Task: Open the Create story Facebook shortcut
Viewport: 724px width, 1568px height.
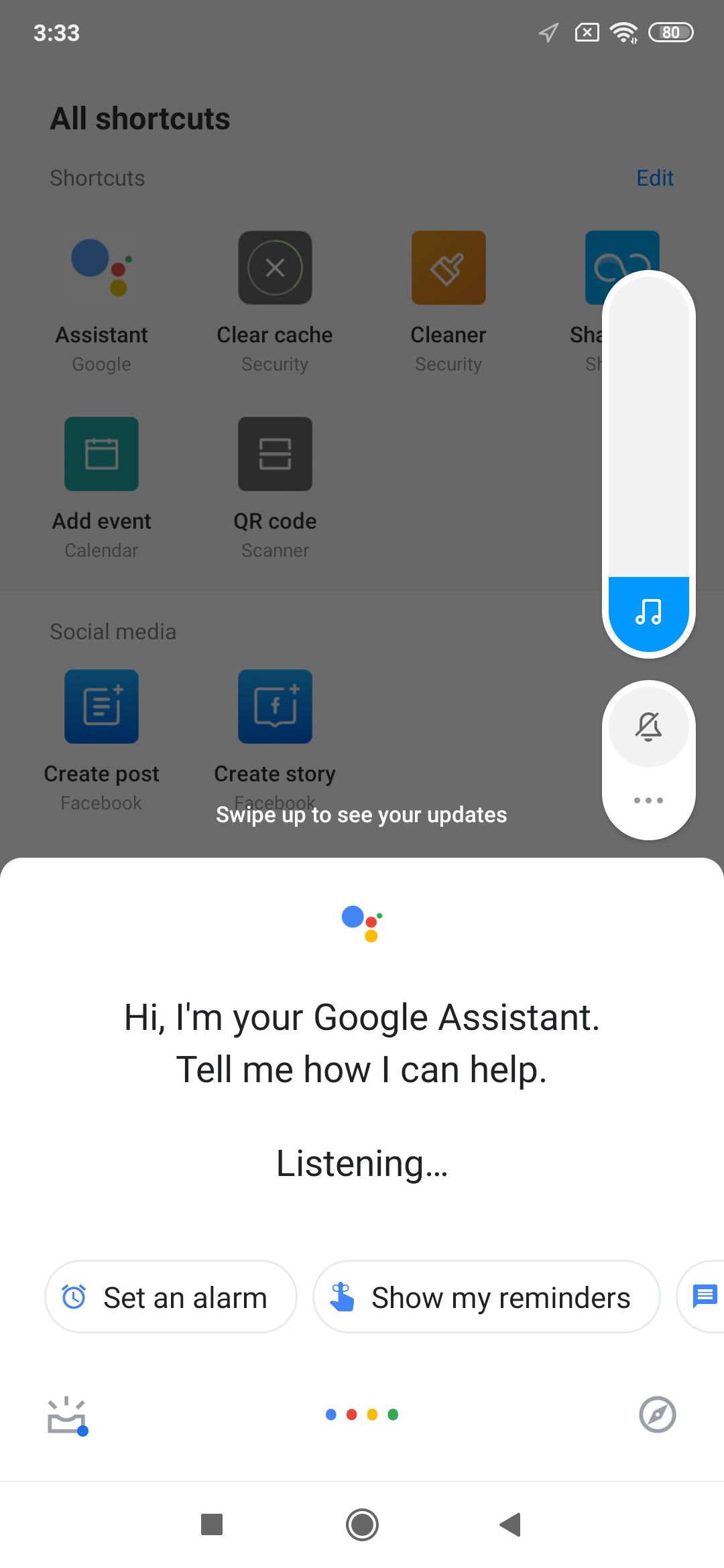Action: click(275, 741)
